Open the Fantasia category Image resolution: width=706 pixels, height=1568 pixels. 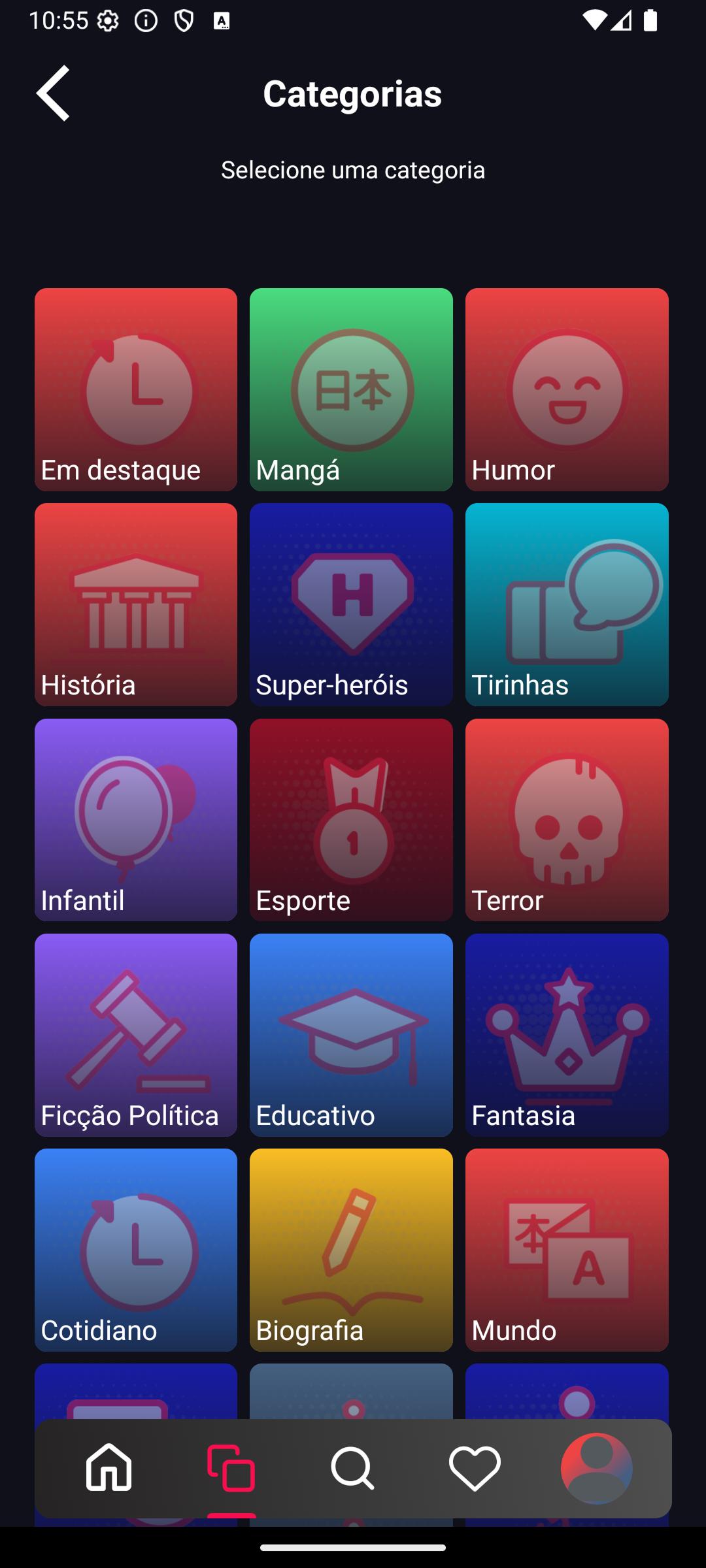pos(567,1035)
